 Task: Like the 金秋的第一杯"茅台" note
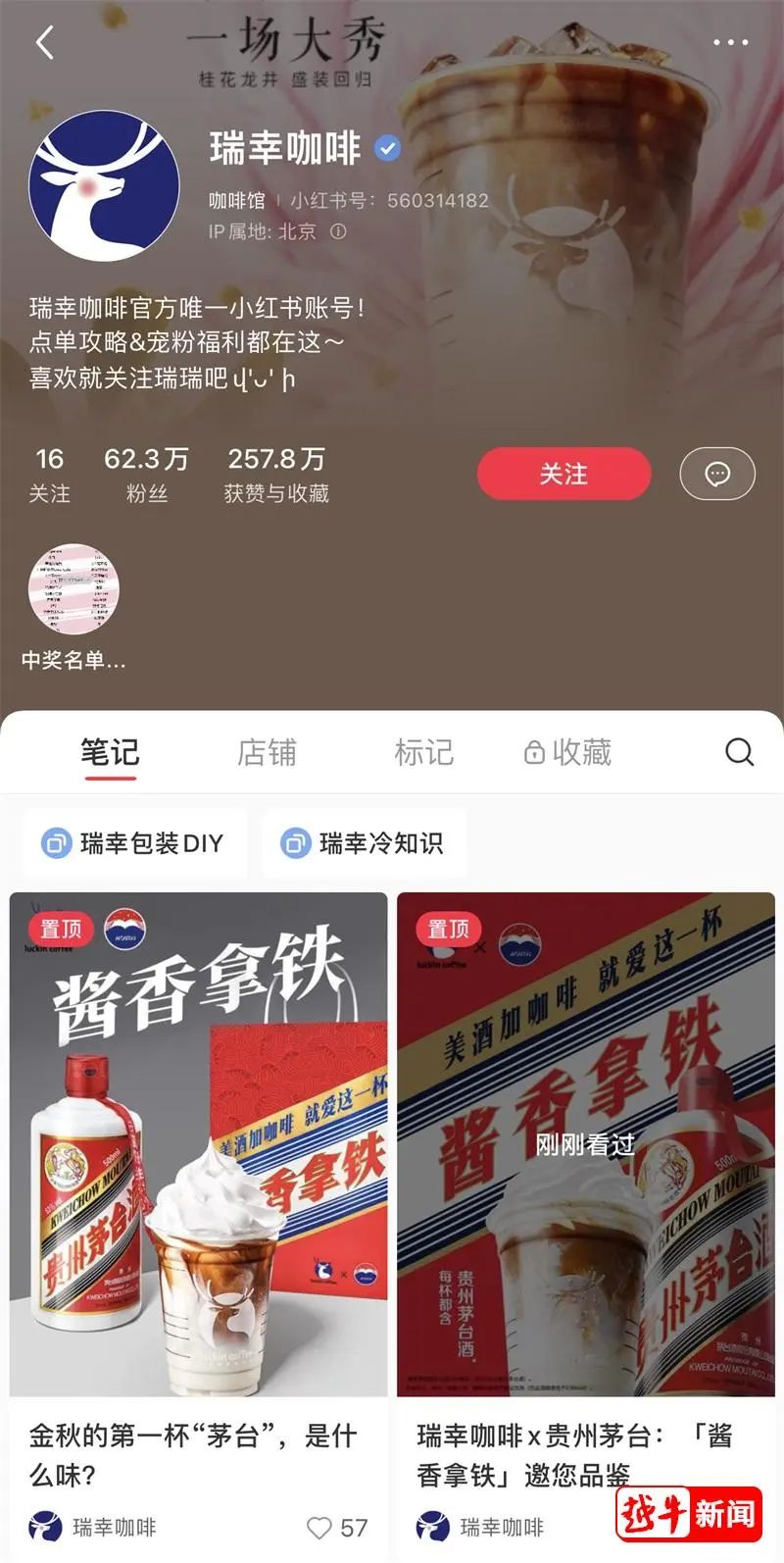pos(320,1527)
